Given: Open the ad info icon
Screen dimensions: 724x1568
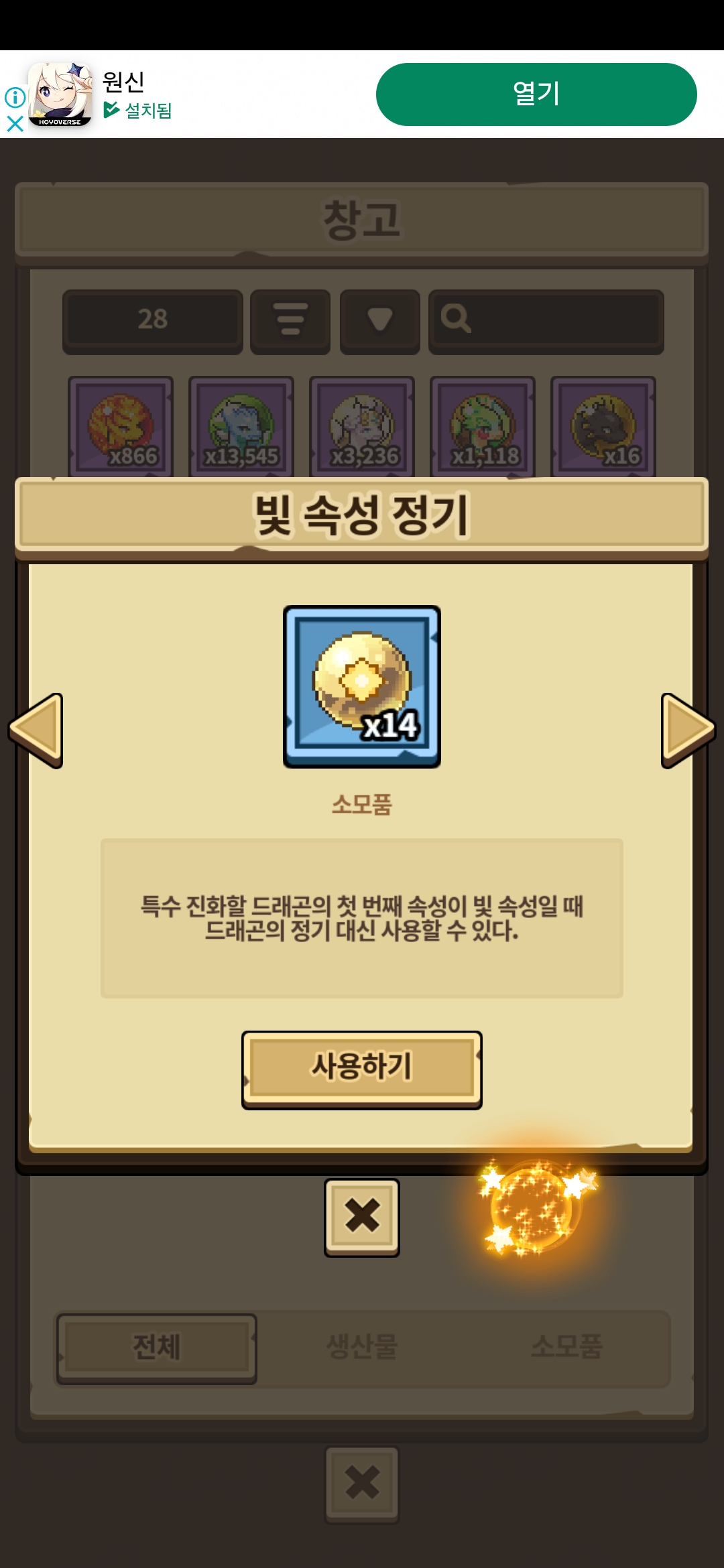Looking at the screenshot, I should 15,98.
